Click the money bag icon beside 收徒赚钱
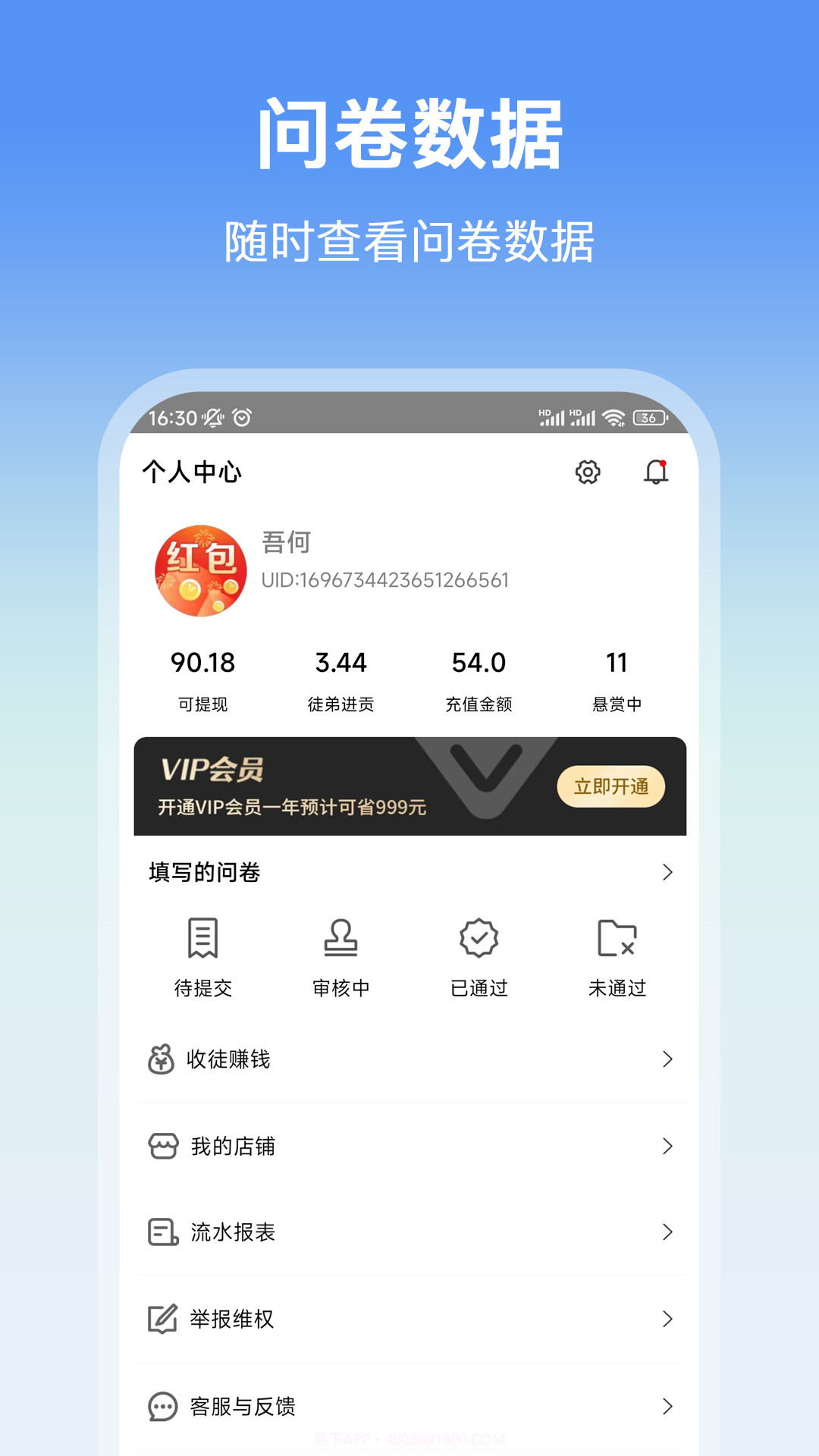Viewport: 819px width, 1456px height. 162,1059
